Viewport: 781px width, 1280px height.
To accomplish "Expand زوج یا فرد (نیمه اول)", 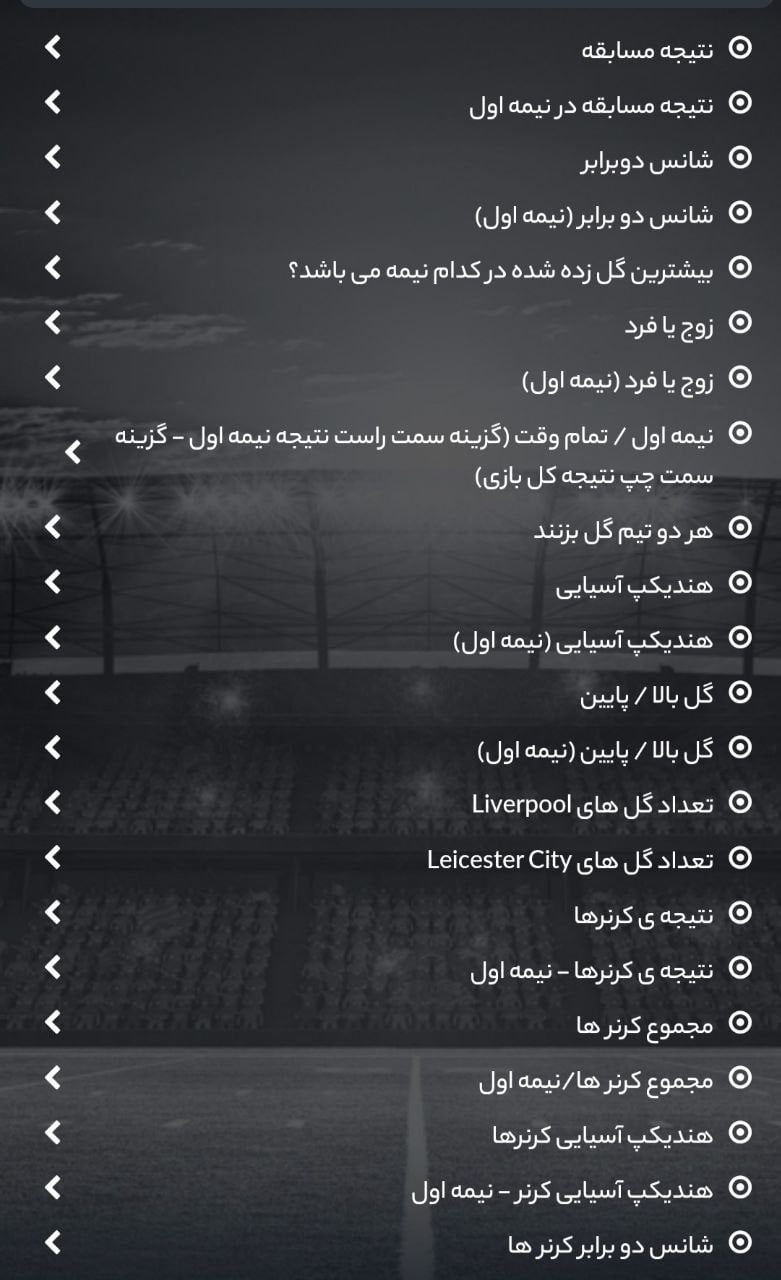I will pos(618,378).
